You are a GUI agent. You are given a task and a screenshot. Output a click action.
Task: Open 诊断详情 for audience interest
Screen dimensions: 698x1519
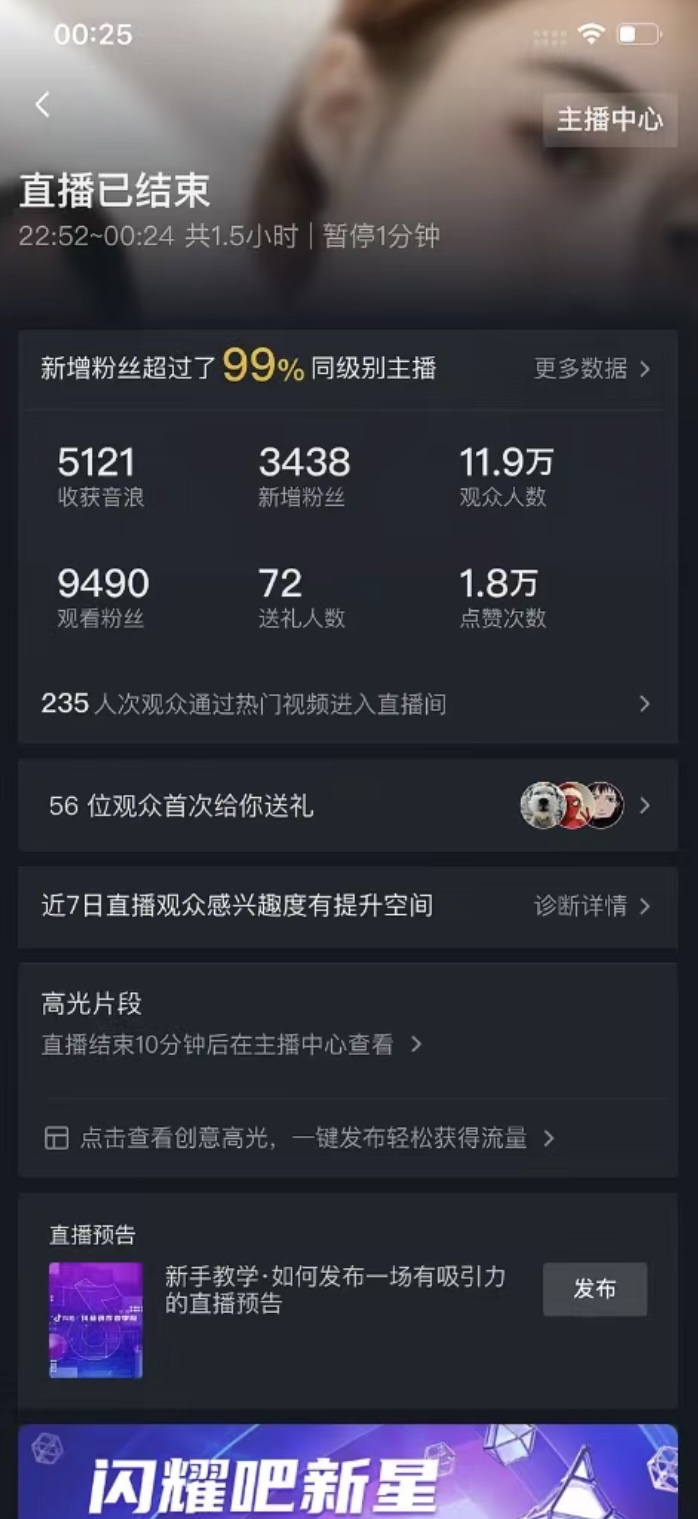591,906
